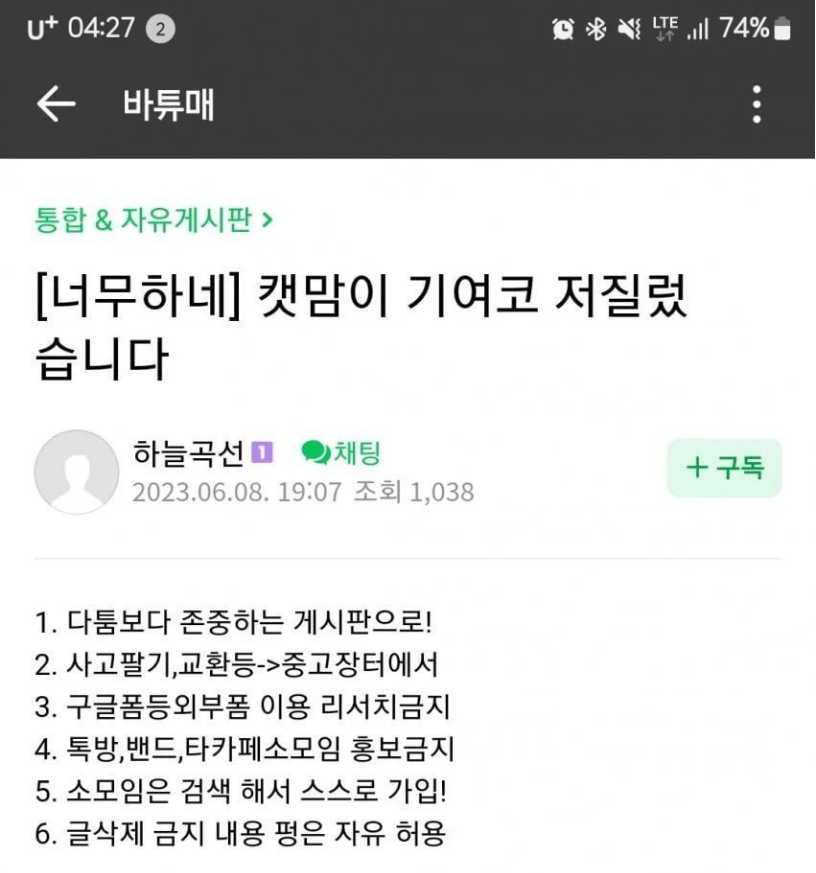The image size is (816, 873).
Task: Subscribe with the 구독 button
Action: click(725, 467)
